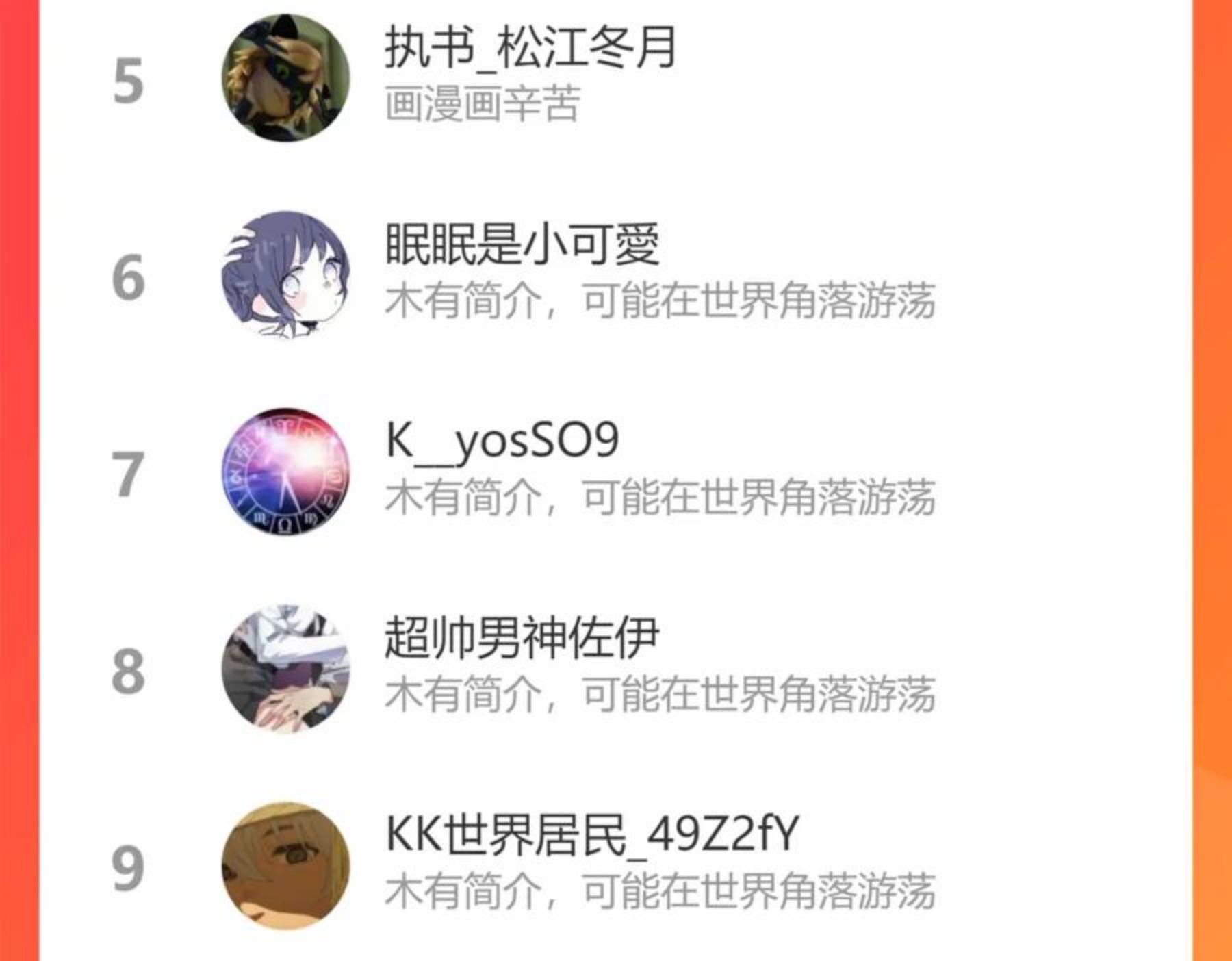View the profile of 超帅男神佐伊

point(616,669)
